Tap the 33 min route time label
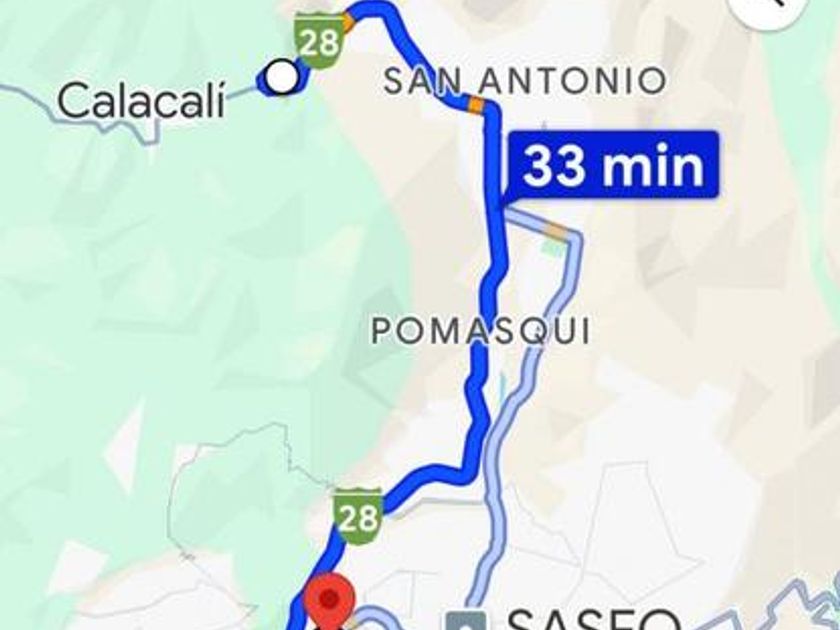This screenshot has width=840, height=630. click(613, 165)
